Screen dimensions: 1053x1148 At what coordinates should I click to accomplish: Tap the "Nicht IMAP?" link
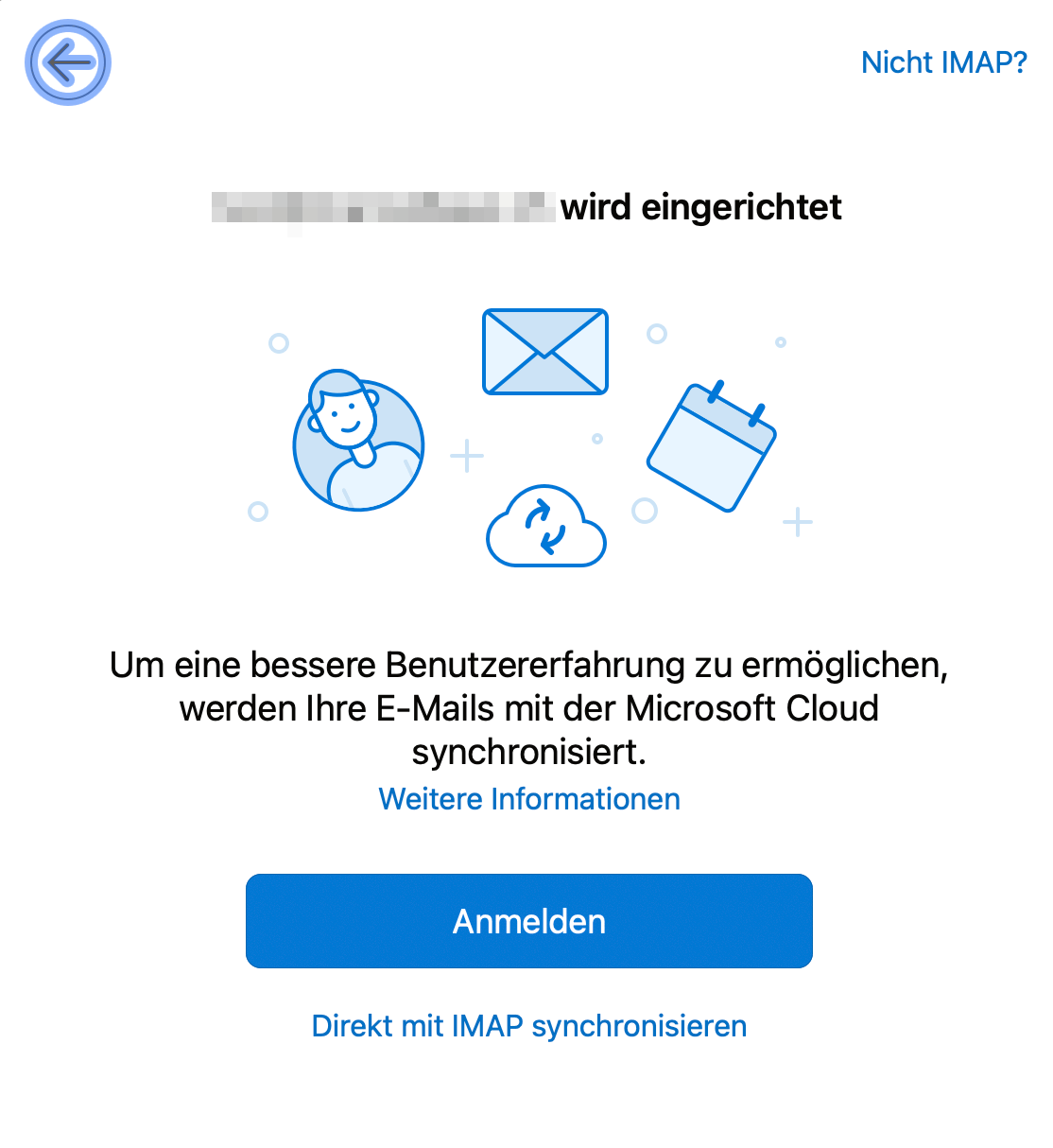click(943, 62)
